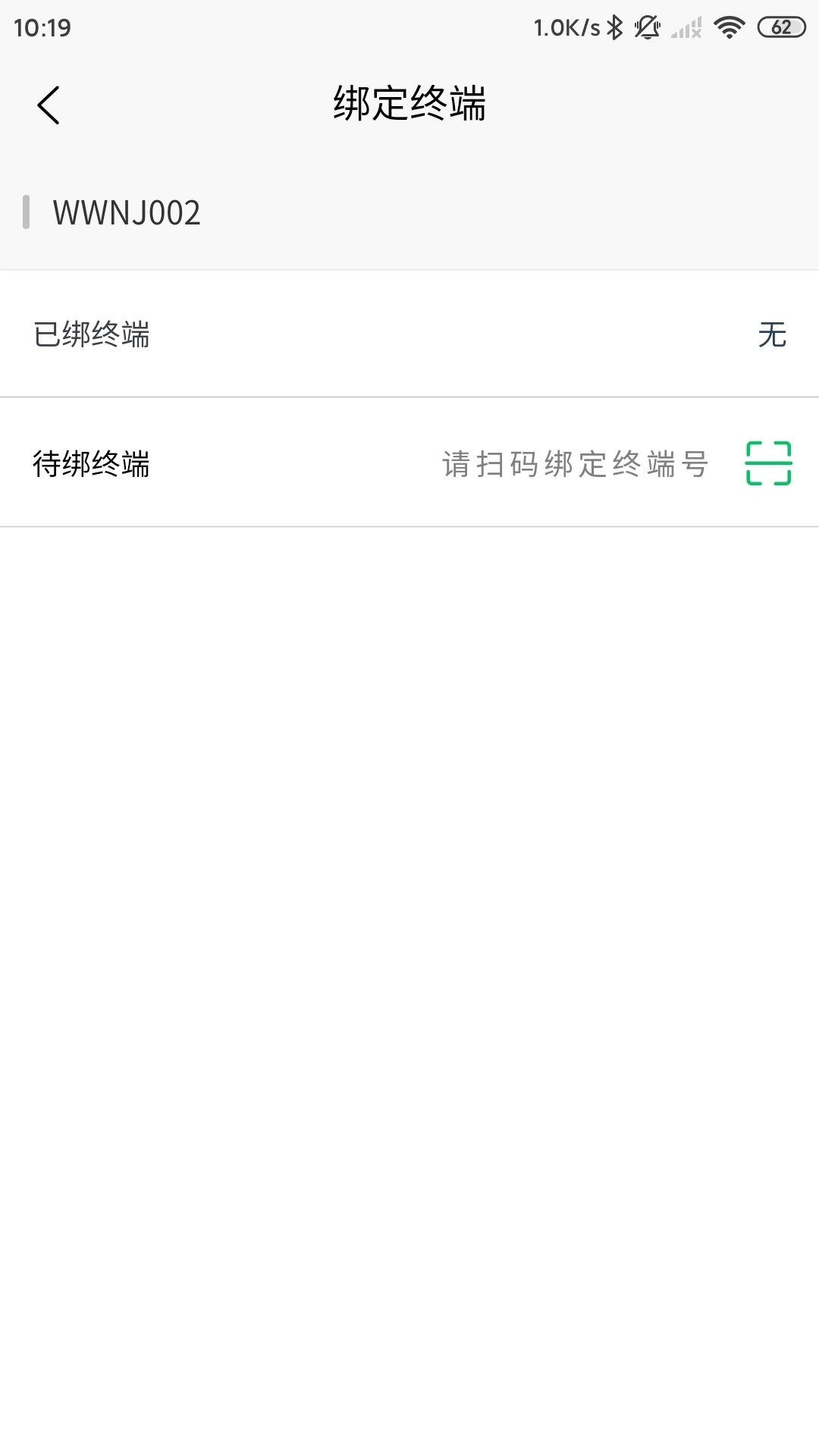Select the WWNJ002 device code text
The image size is (819, 1456).
click(x=125, y=213)
